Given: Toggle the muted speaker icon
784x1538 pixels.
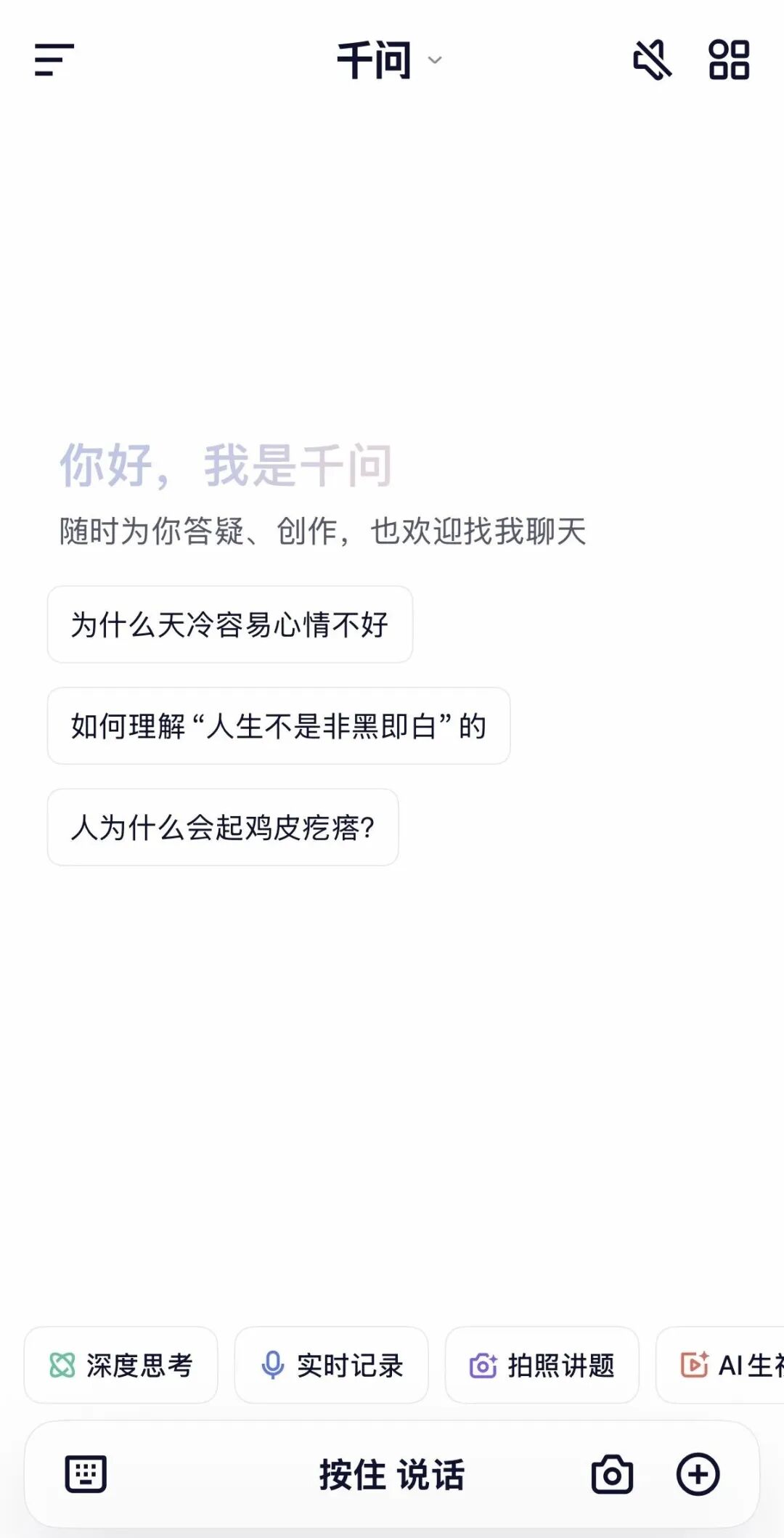Looking at the screenshot, I should coord(652,60).
